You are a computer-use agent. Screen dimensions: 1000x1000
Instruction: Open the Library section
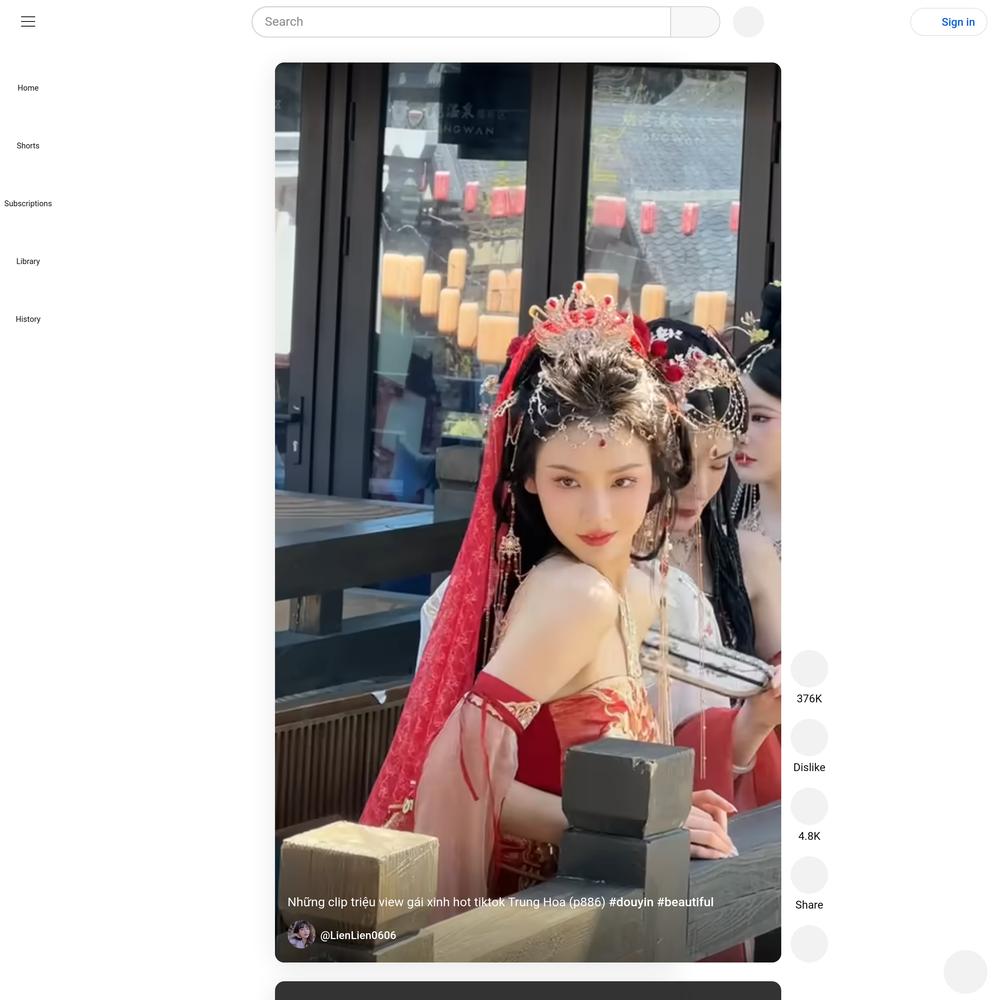tap(28, 262)
